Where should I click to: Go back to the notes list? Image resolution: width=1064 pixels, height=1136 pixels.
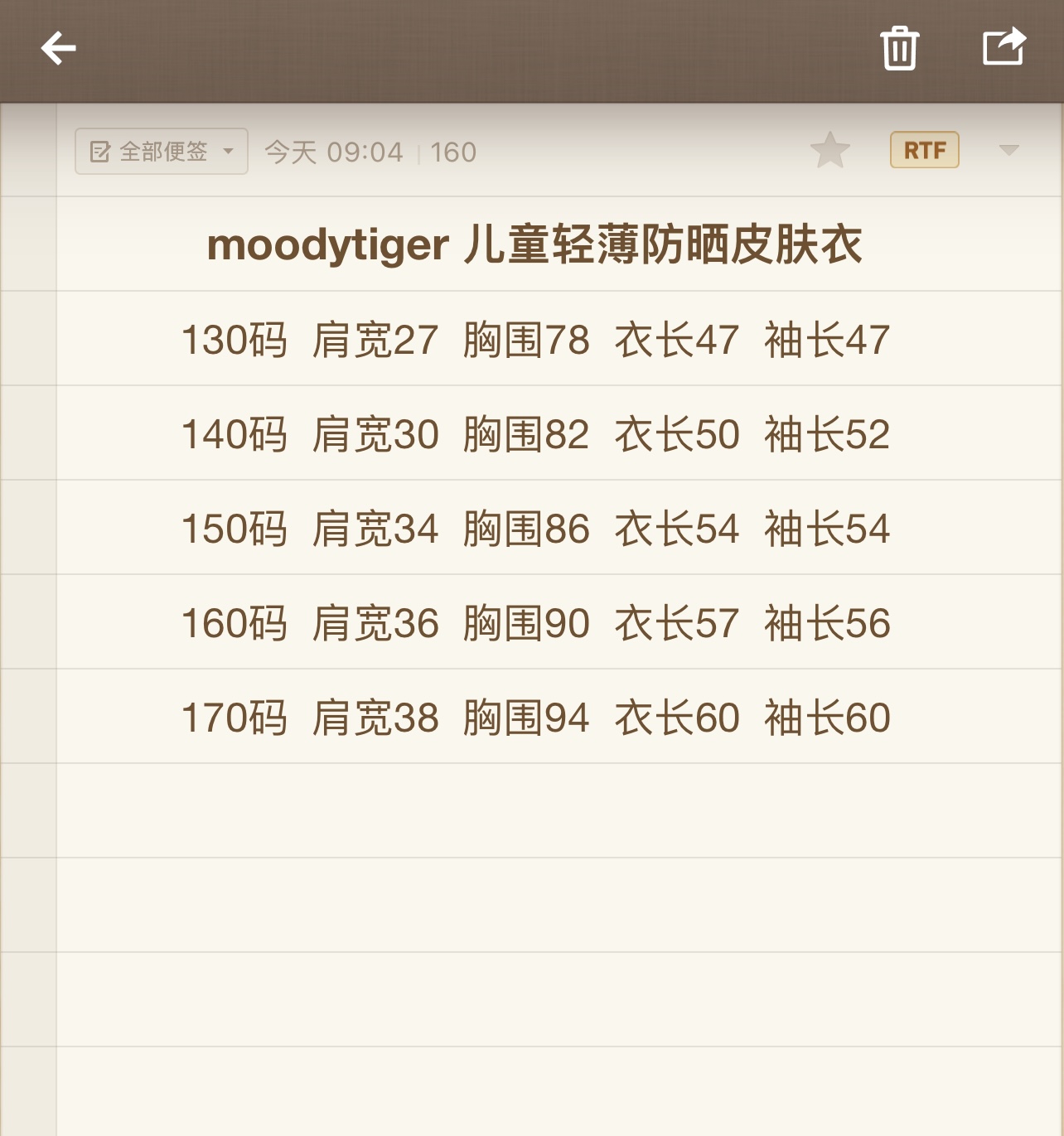coord(59,48)
